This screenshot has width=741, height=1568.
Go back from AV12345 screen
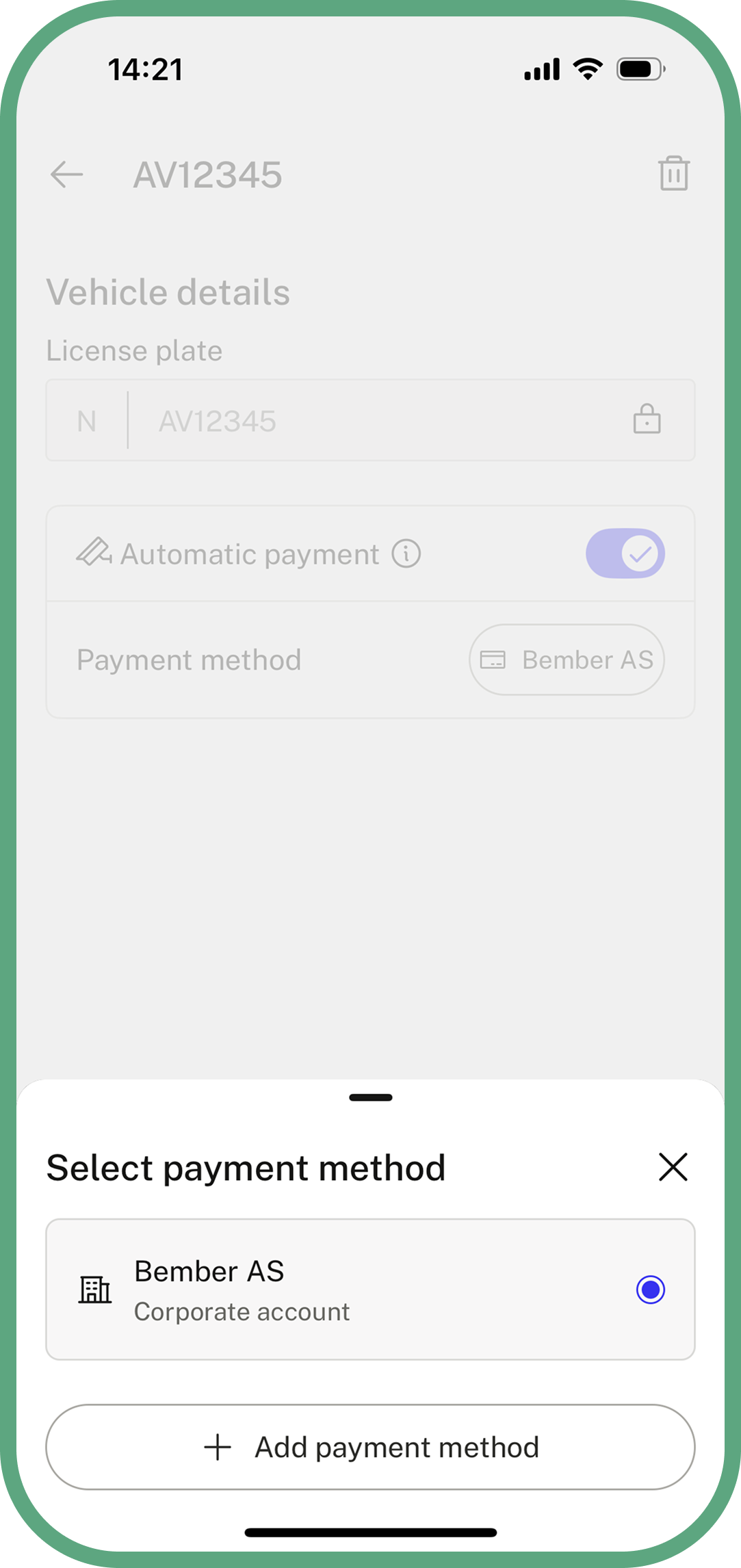click(67, 174)
